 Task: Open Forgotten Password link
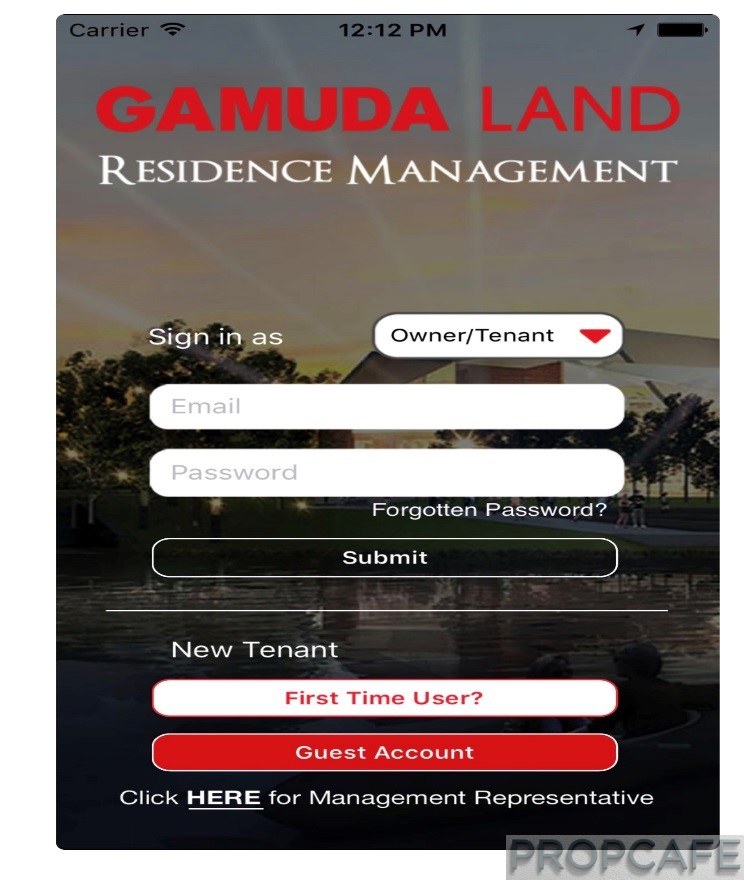pos(489,510)
